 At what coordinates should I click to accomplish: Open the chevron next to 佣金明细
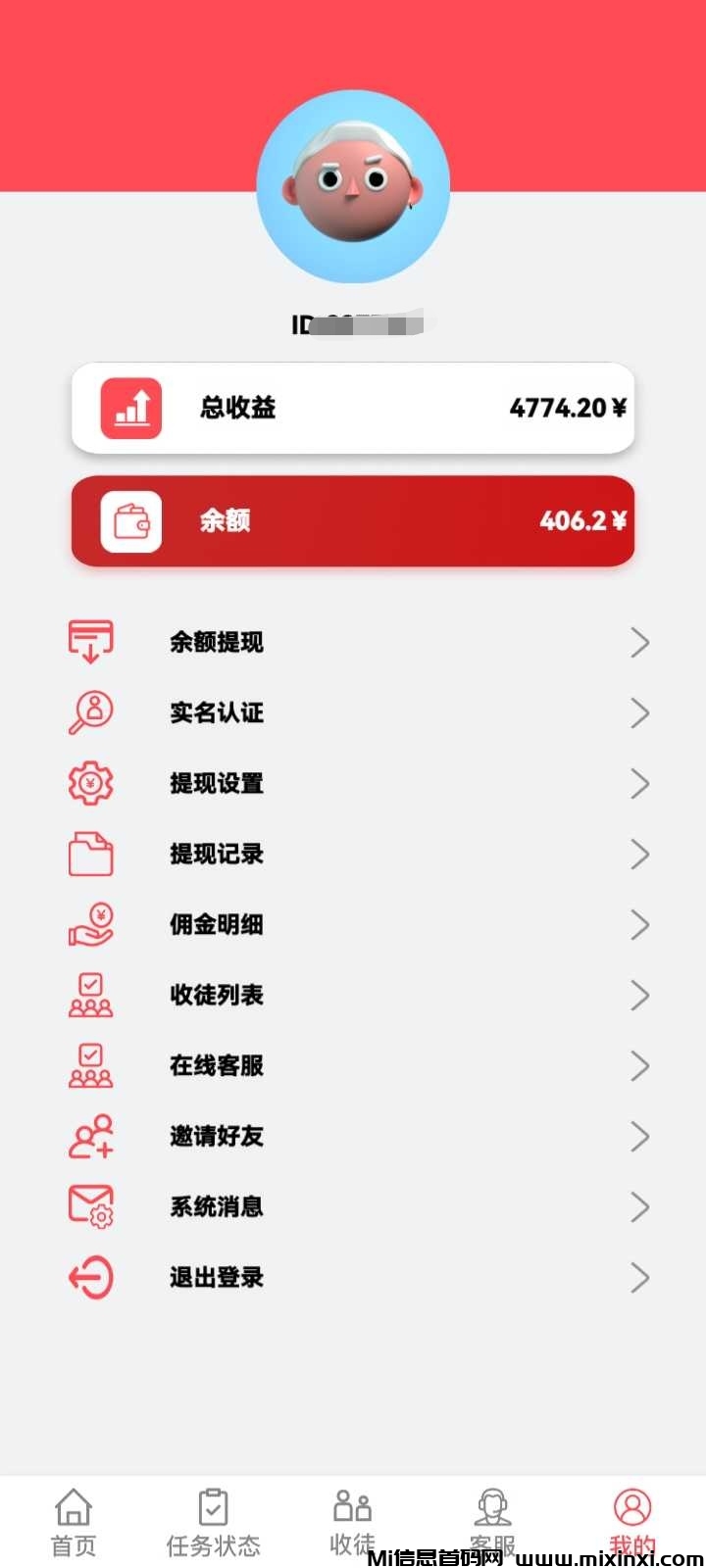click(640, 924)
